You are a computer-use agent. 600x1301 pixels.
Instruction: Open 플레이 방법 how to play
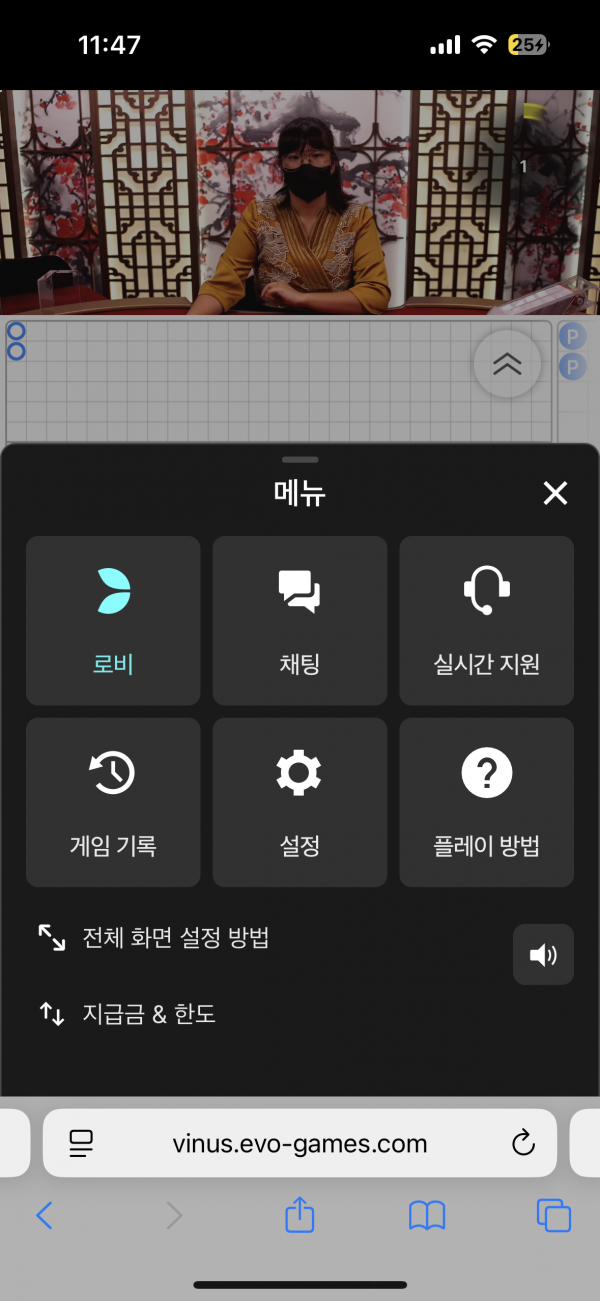pyautogui.click(x=487, y=802)
